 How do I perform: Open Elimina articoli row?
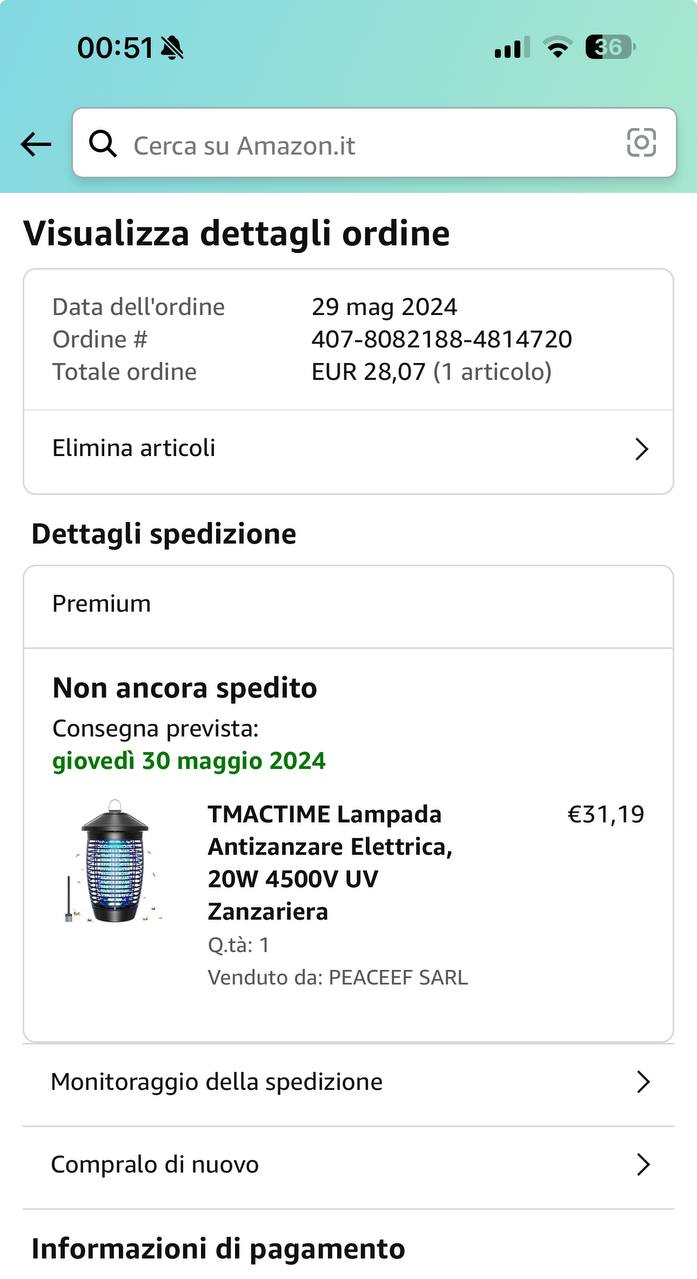coord(348,449)
